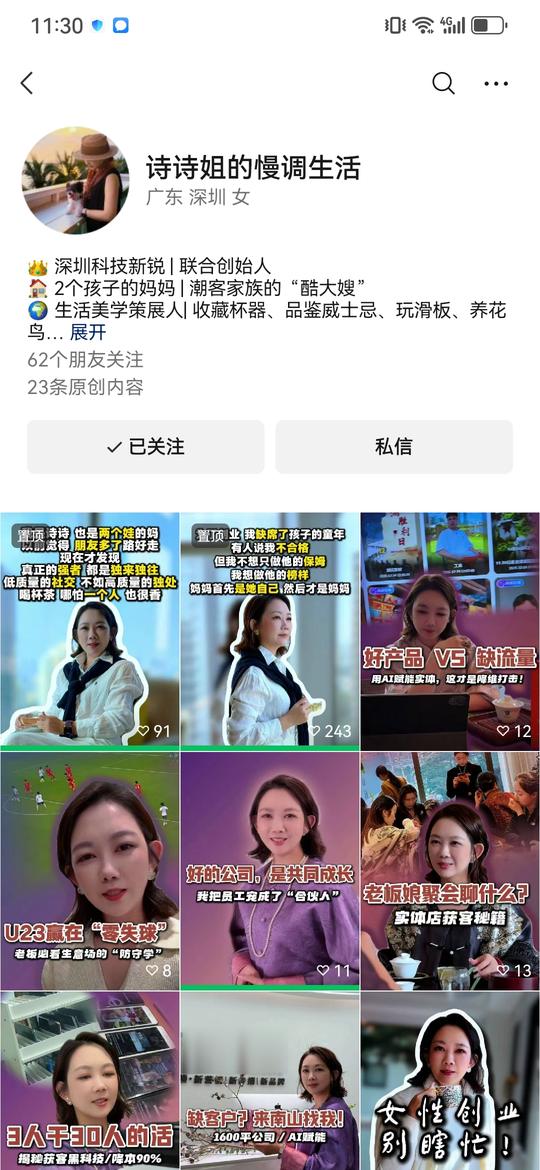Open the three-dot overflow menu
The image size is (540, 1170).
pos(496,84)
